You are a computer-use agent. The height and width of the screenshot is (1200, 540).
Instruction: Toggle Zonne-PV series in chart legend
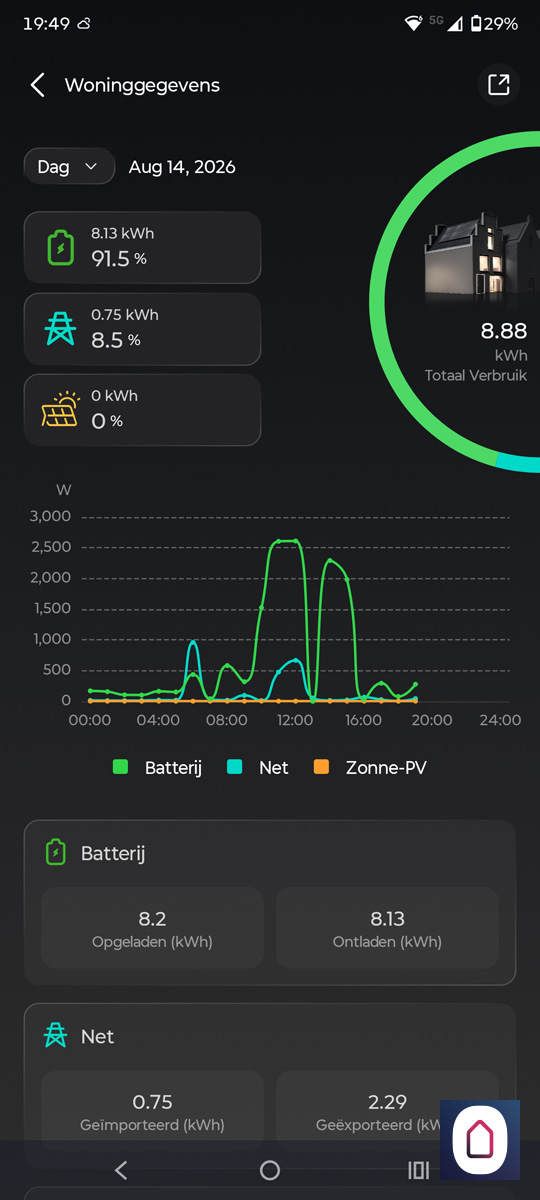(370, 767)
